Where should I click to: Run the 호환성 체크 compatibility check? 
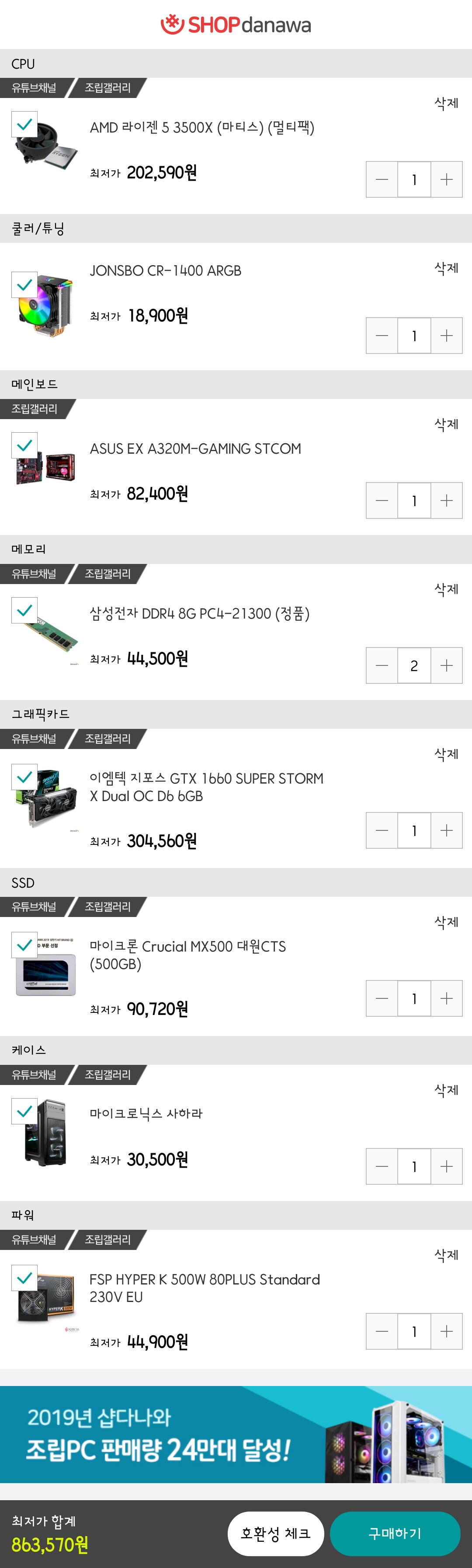(275, 1533)
